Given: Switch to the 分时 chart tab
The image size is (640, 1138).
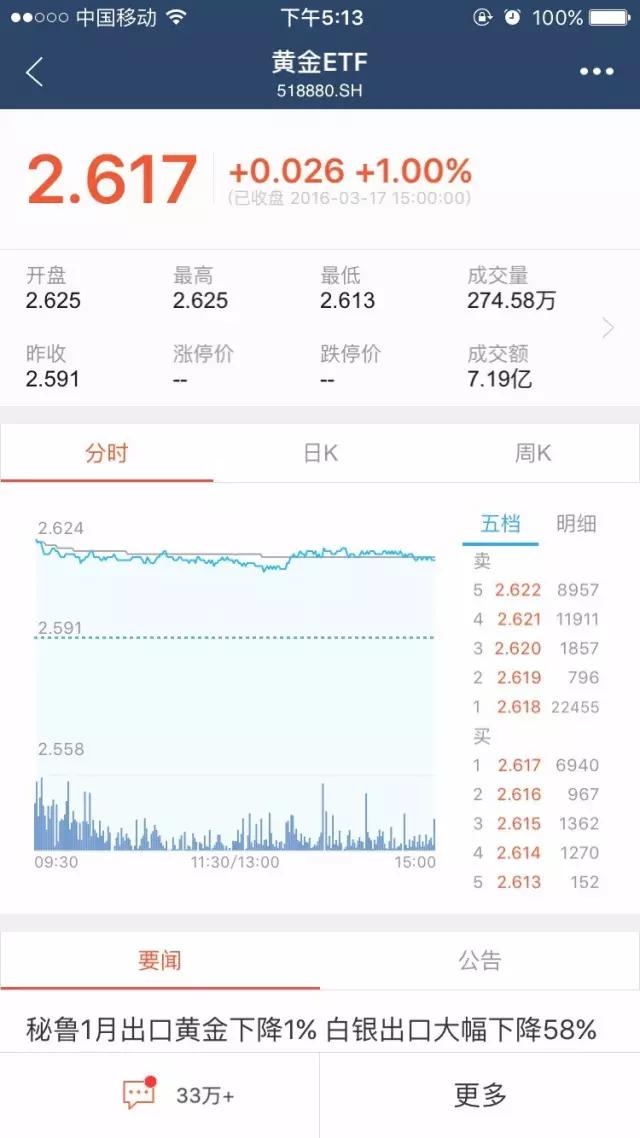Looking at the screenshot, I should [107, 453].
